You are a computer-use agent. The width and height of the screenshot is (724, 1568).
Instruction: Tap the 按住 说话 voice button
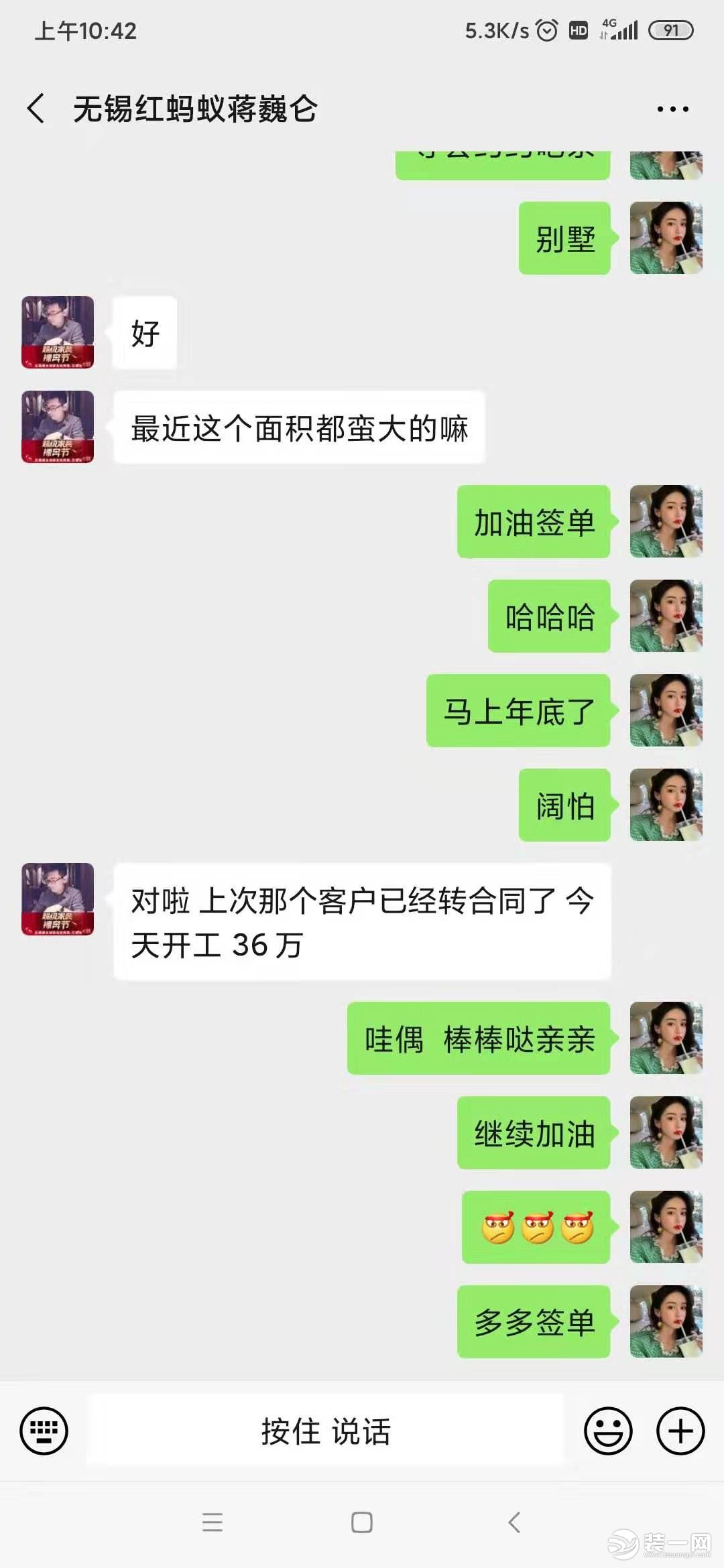[326, 1431]
